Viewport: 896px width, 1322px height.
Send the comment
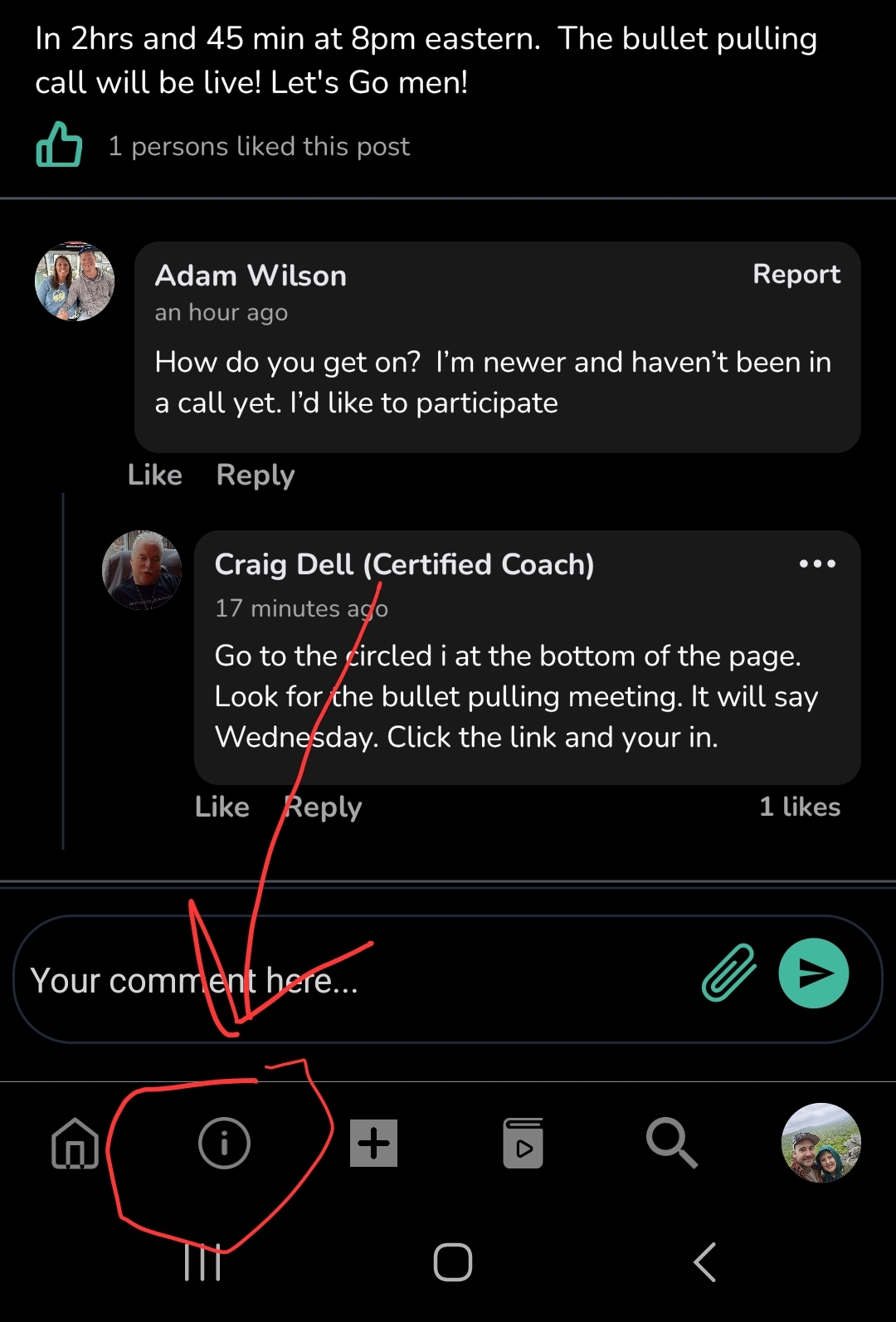[813, 973]
